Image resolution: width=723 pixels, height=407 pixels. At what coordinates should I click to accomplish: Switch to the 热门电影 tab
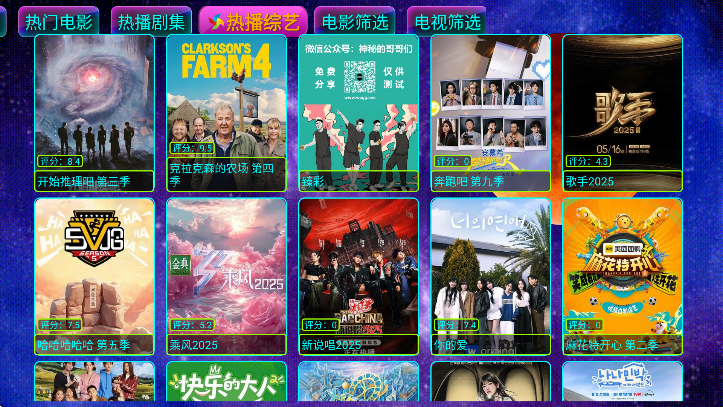pyautogui.click(x=58, y=21)
